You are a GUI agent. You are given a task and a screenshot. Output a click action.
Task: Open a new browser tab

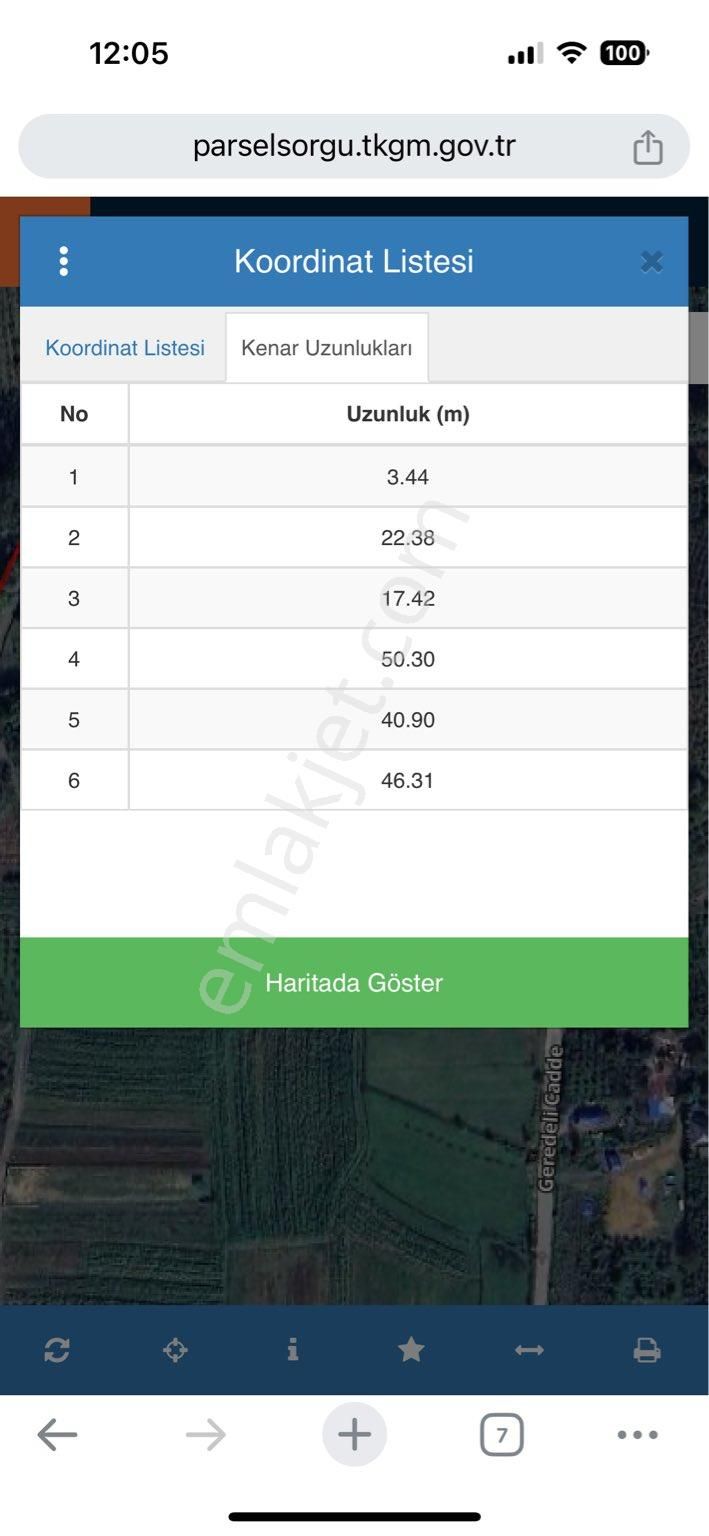pyautogui.click(x=354, y=1436)
